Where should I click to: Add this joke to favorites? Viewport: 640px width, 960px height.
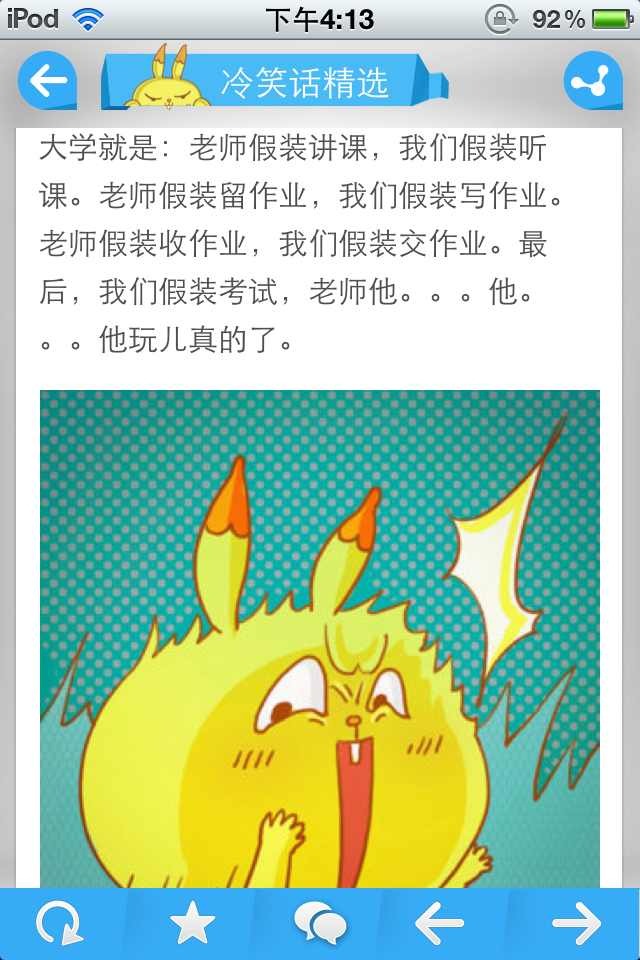(x=192, y=924)
